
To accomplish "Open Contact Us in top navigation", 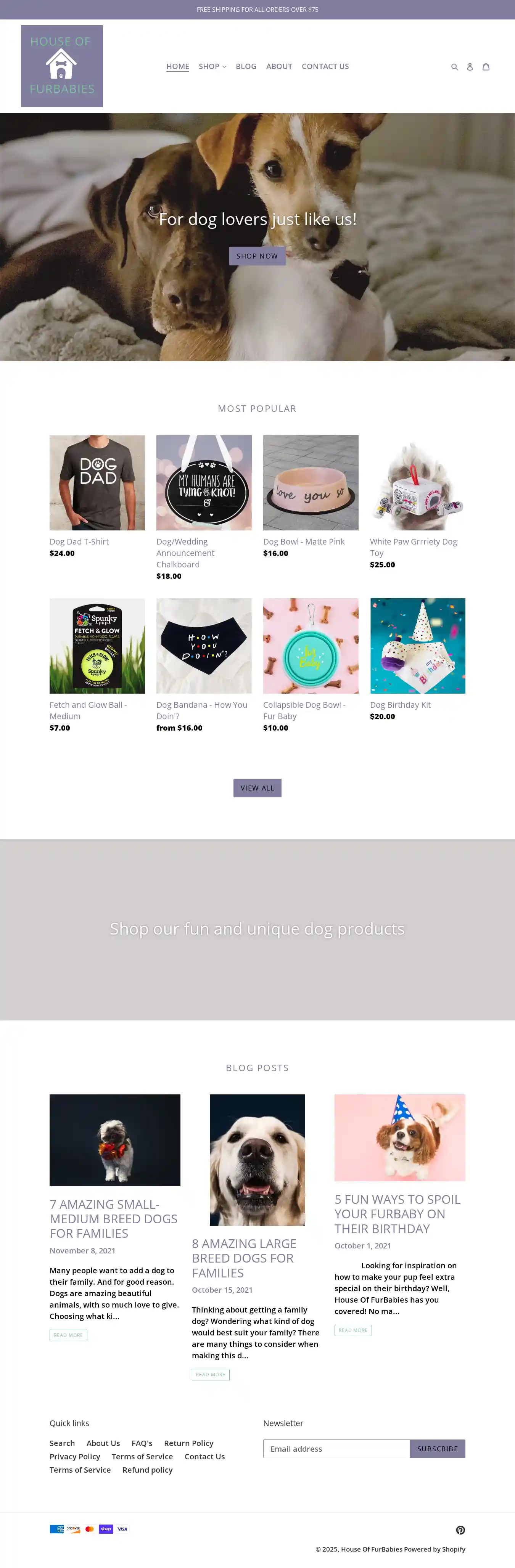I will 325,66.
